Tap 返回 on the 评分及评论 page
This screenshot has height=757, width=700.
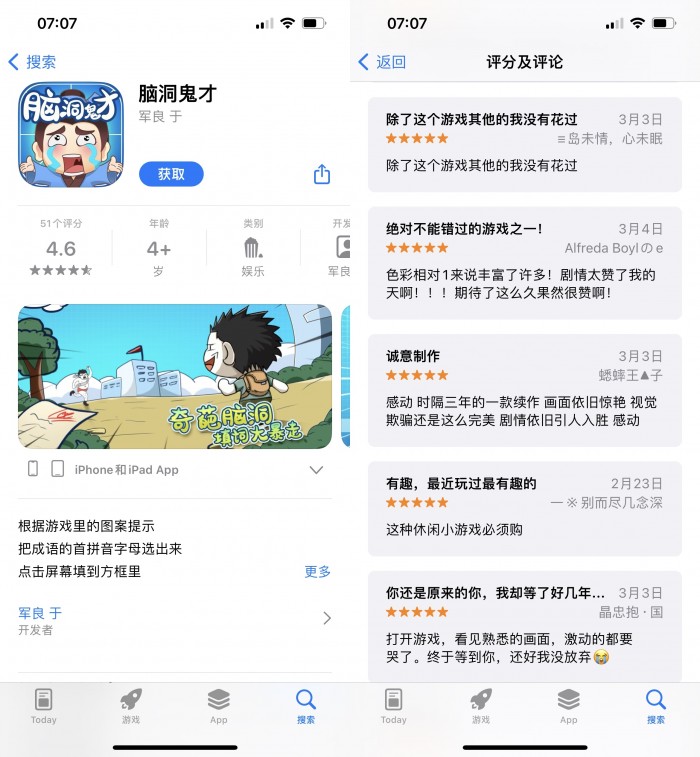point(382,62)
